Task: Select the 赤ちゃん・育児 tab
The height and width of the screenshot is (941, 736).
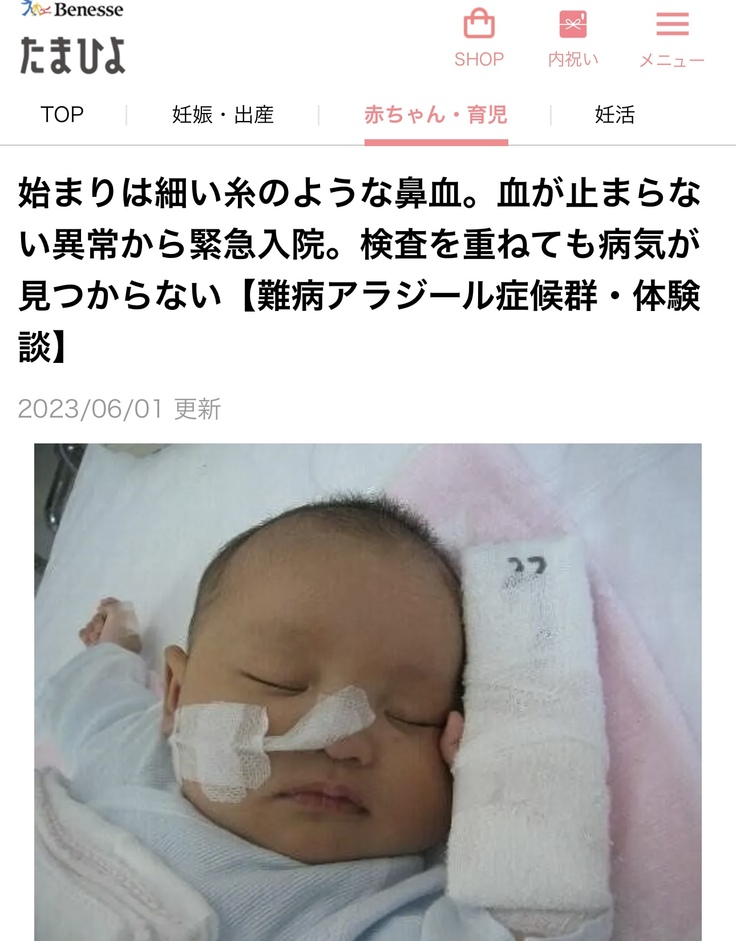Action: pyautogui.click(x=435, y=115)
